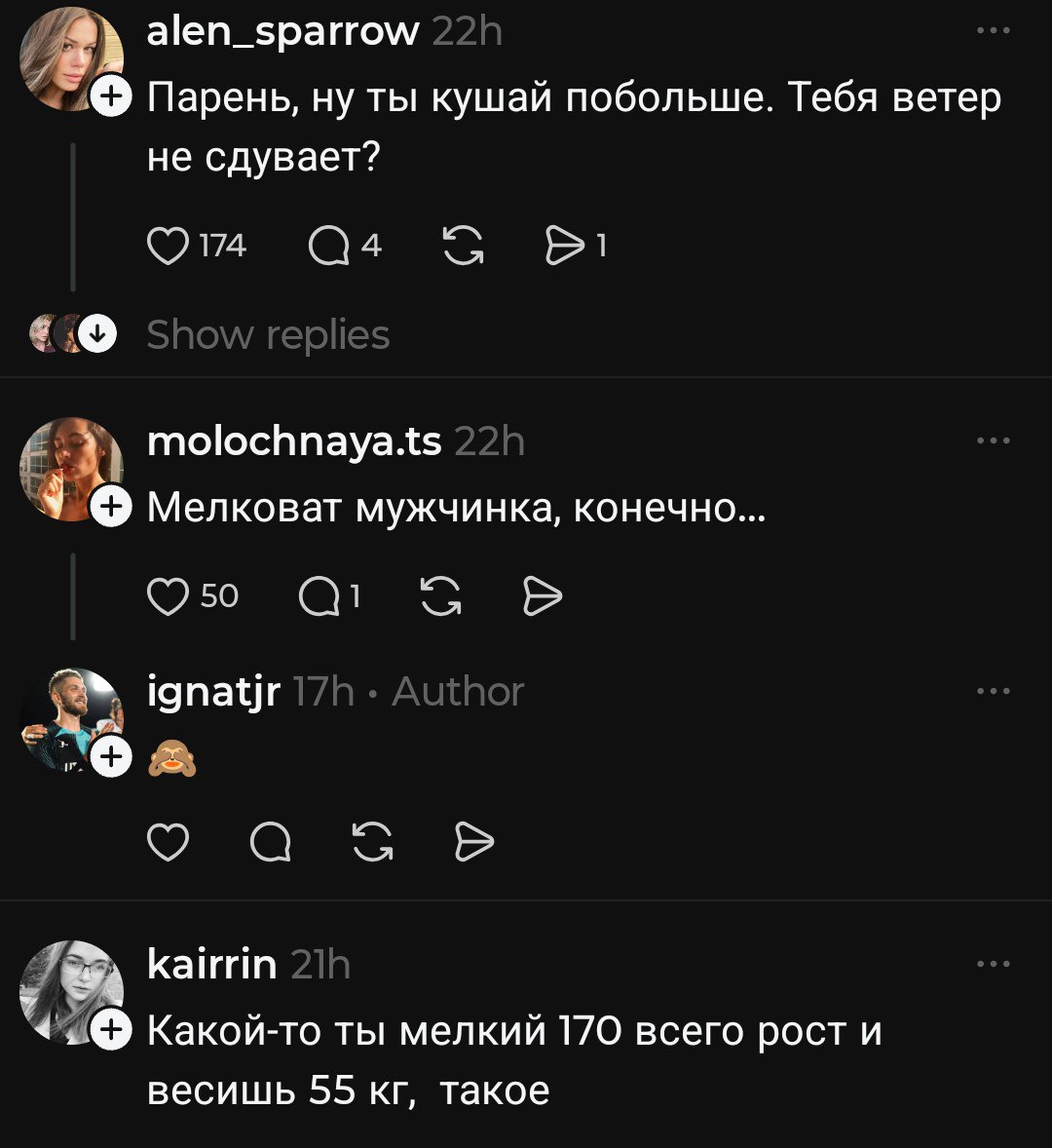Image resolution: width=1052 pixels, height=1148 pixels.
Task: Open overflow menu on ignatjr's reply
Action: coord(993,692)
